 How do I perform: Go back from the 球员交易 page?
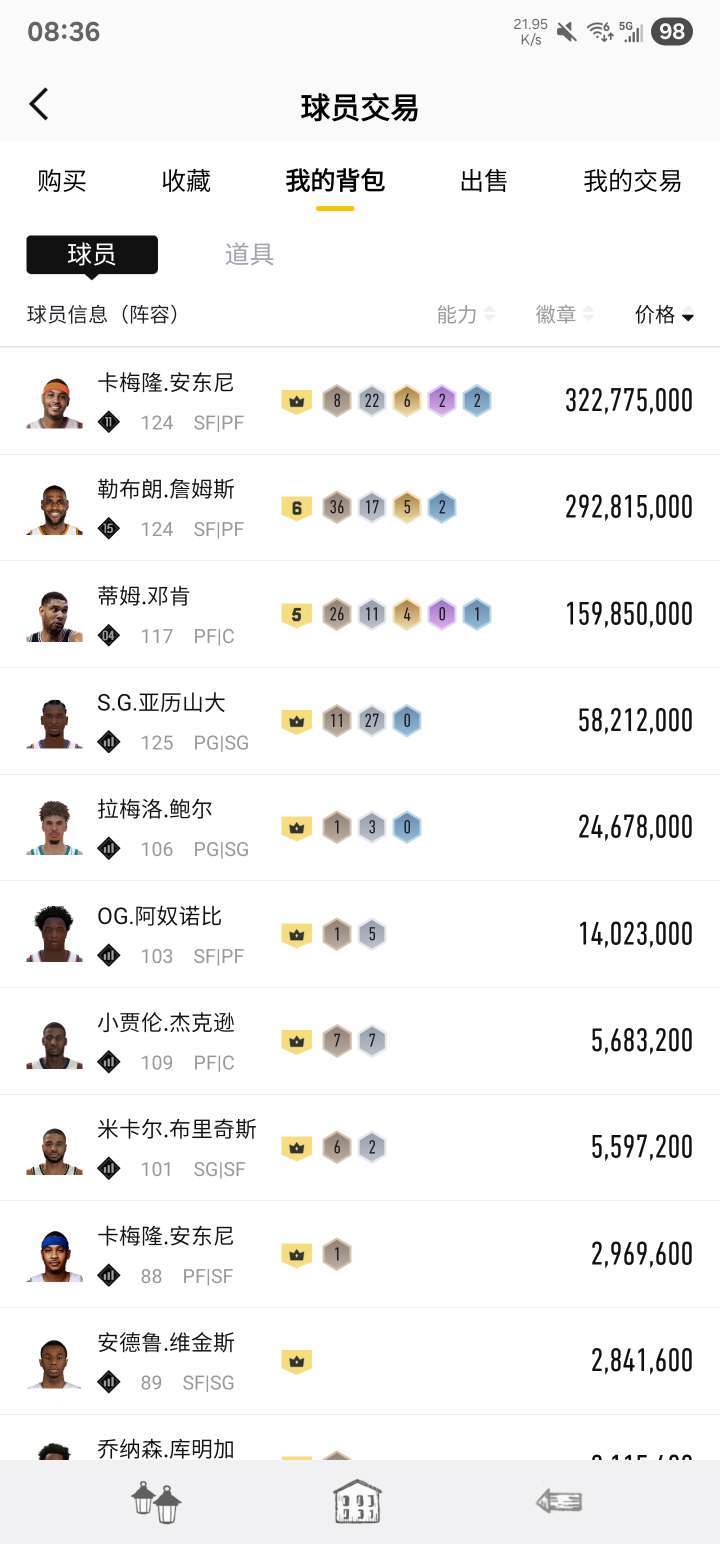pyautogui.click(x=39, y=105)
